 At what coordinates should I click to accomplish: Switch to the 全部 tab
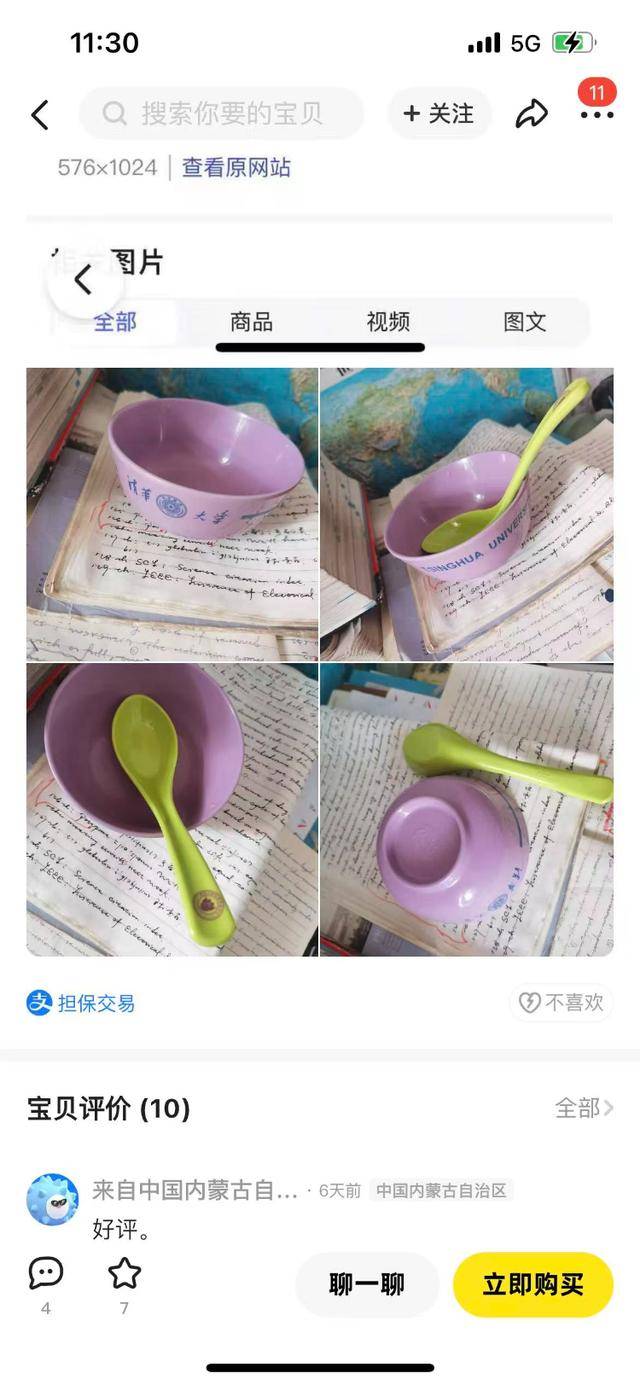pyautogui.click(x=115, y=322)
